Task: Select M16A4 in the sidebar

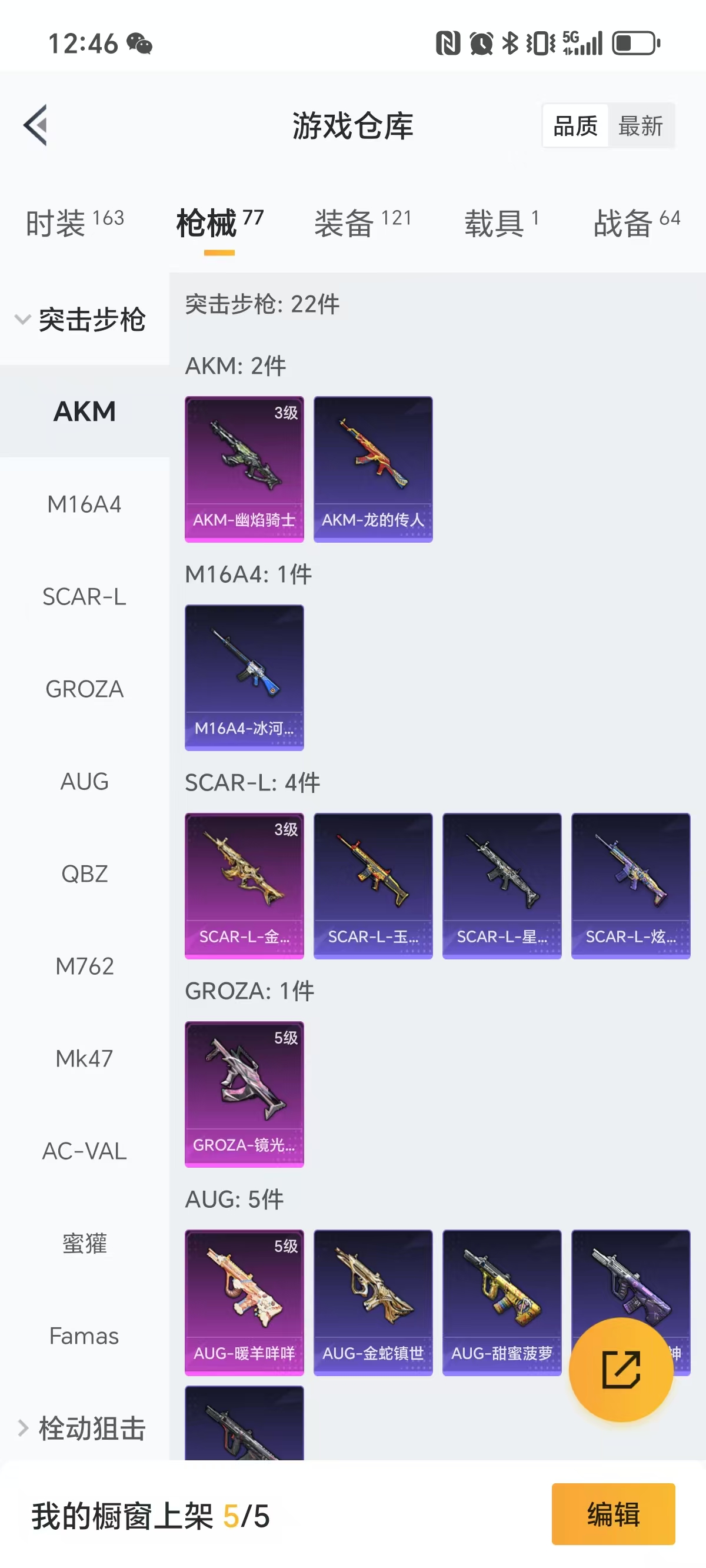Action: [84, 504]
